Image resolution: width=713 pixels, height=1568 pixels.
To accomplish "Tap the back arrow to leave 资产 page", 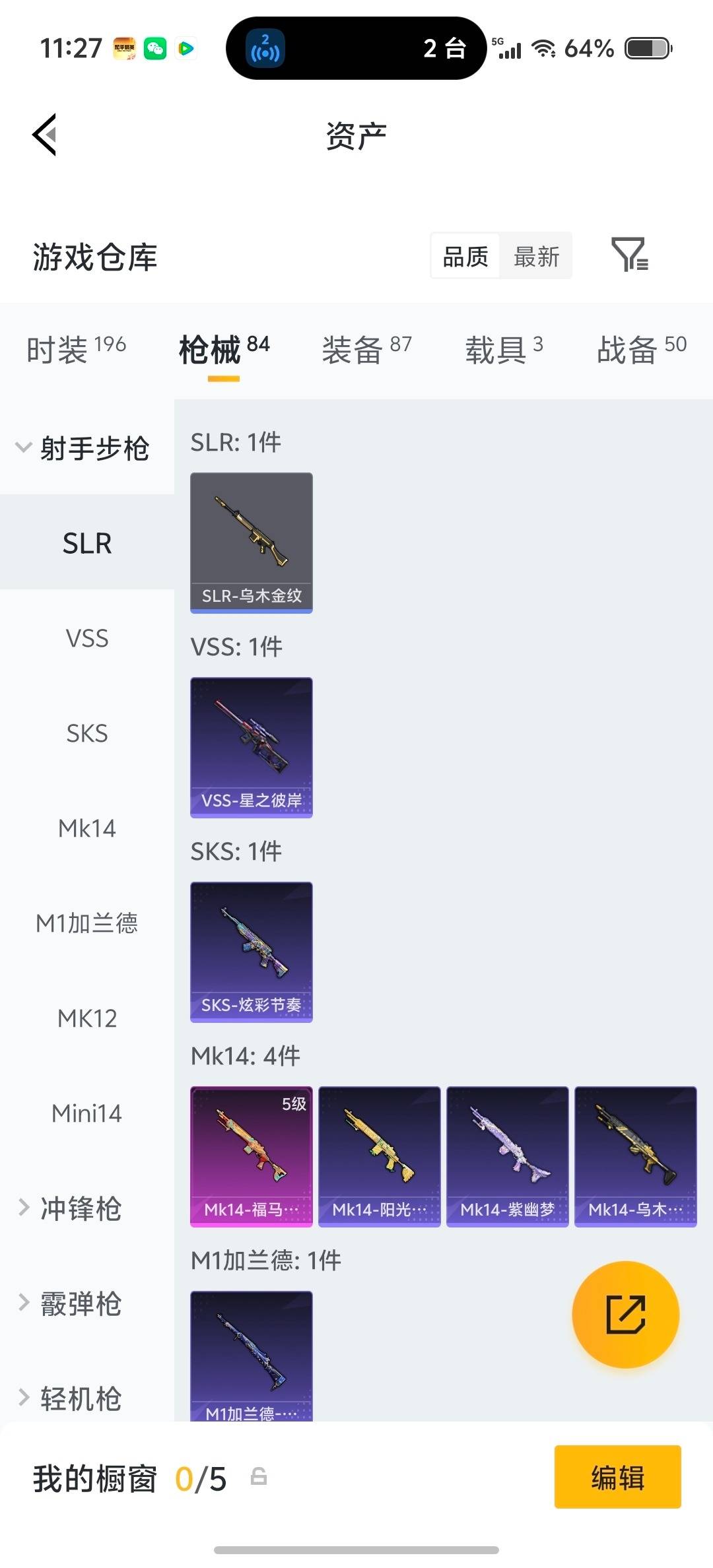I will [x=44, y=135].
